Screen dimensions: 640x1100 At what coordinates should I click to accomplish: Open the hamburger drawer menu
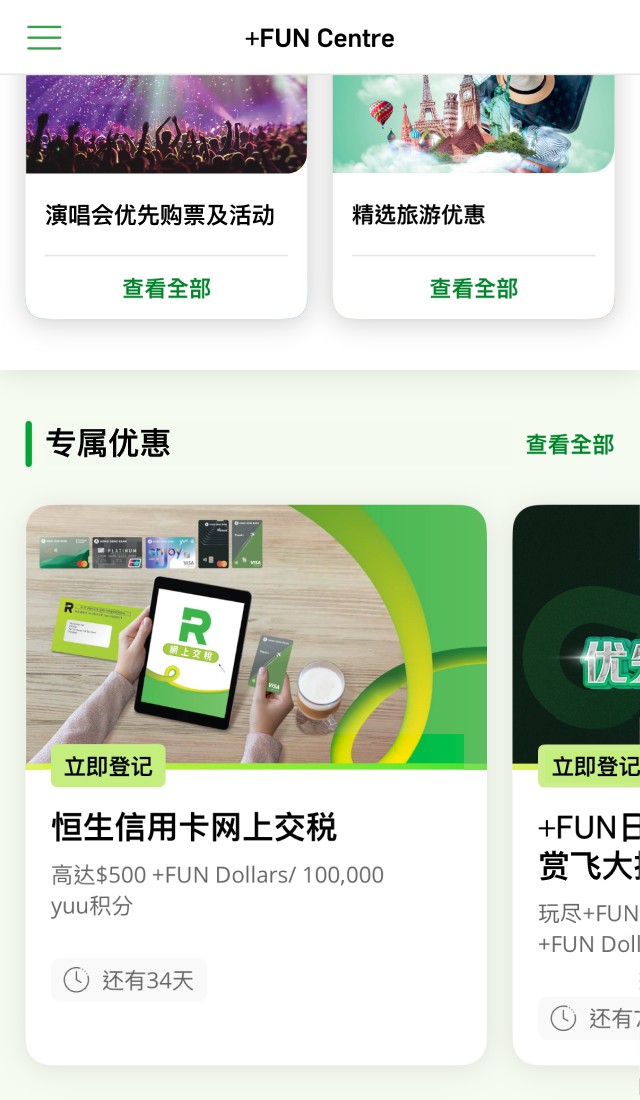tap(44, 38)
